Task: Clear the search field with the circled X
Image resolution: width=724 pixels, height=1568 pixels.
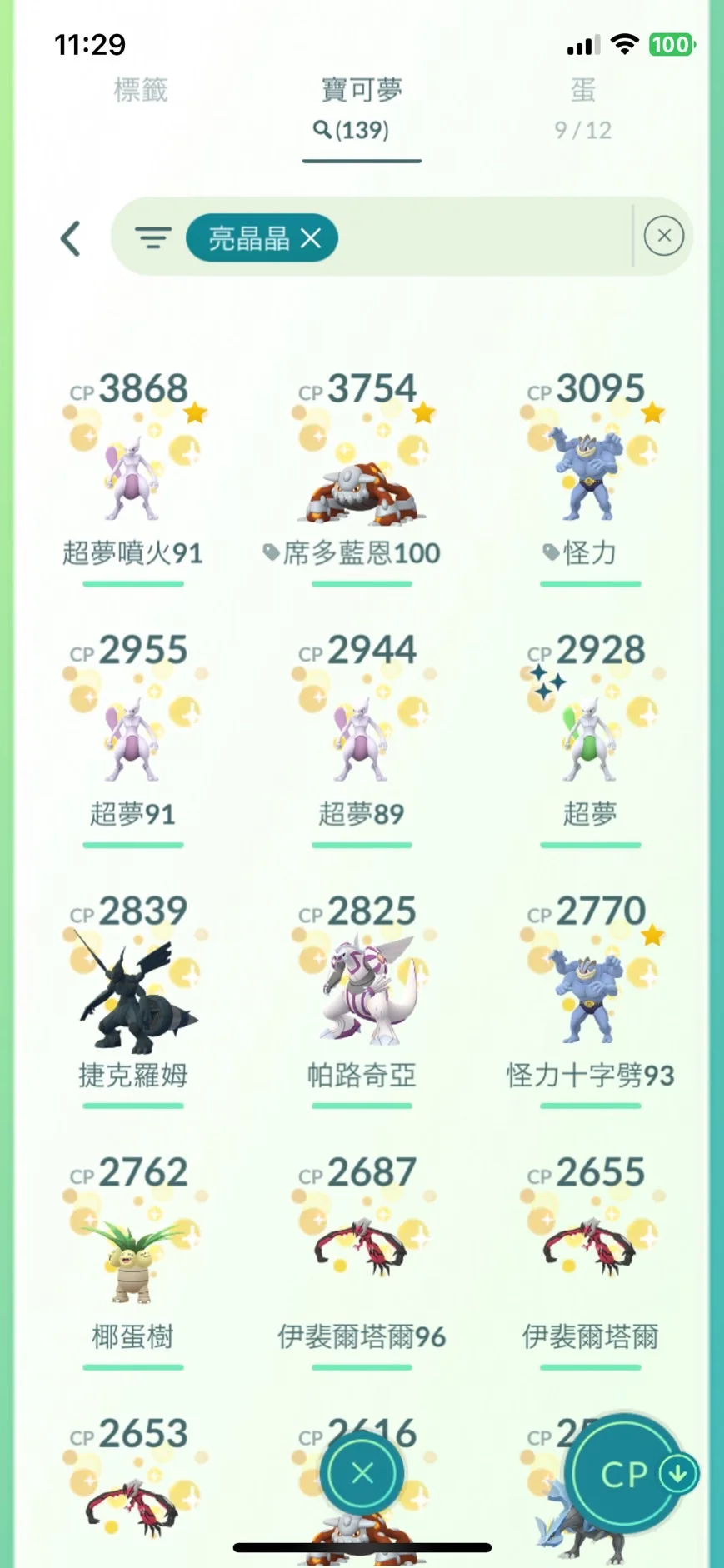Action: pyautogui.click(x=664, y=237)
